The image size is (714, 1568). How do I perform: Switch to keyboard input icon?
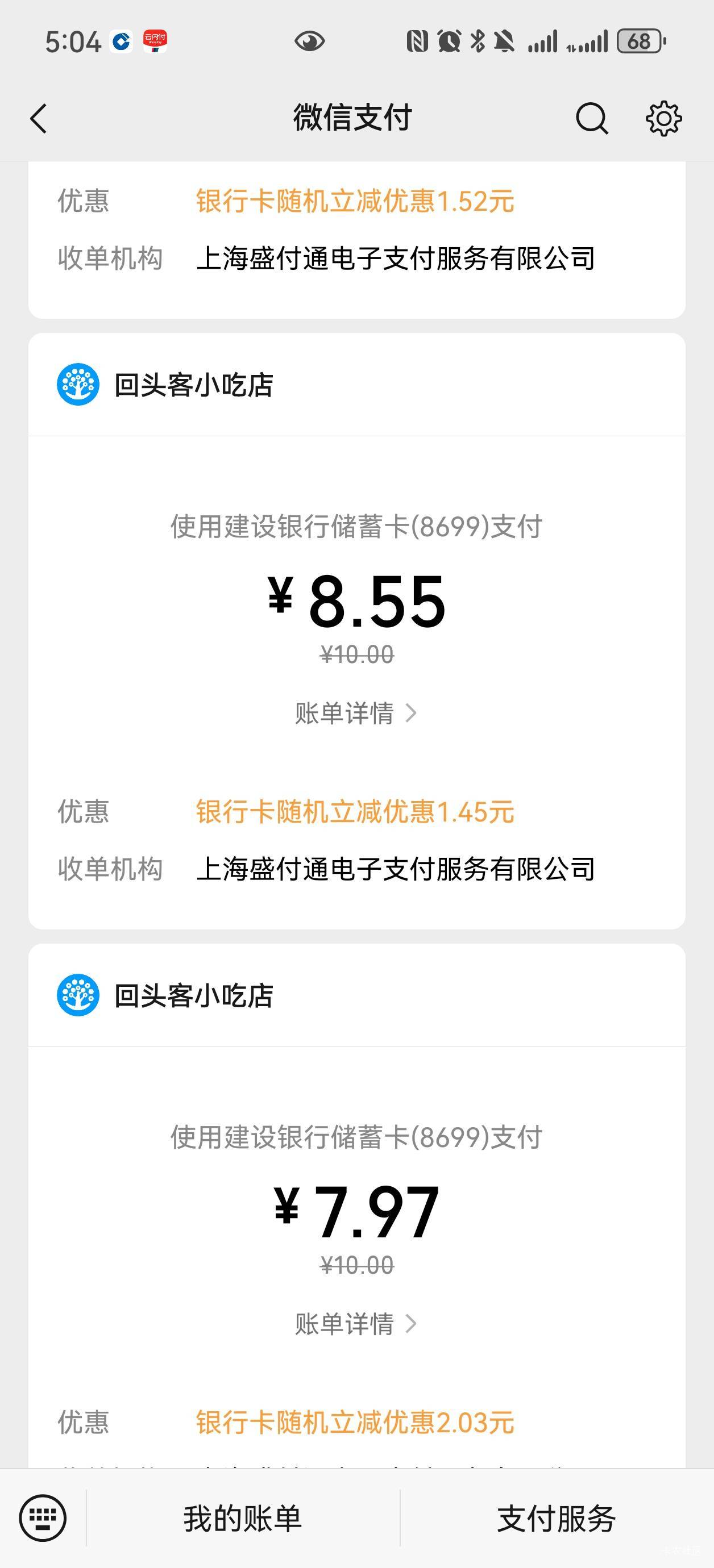pos(43,1518)
